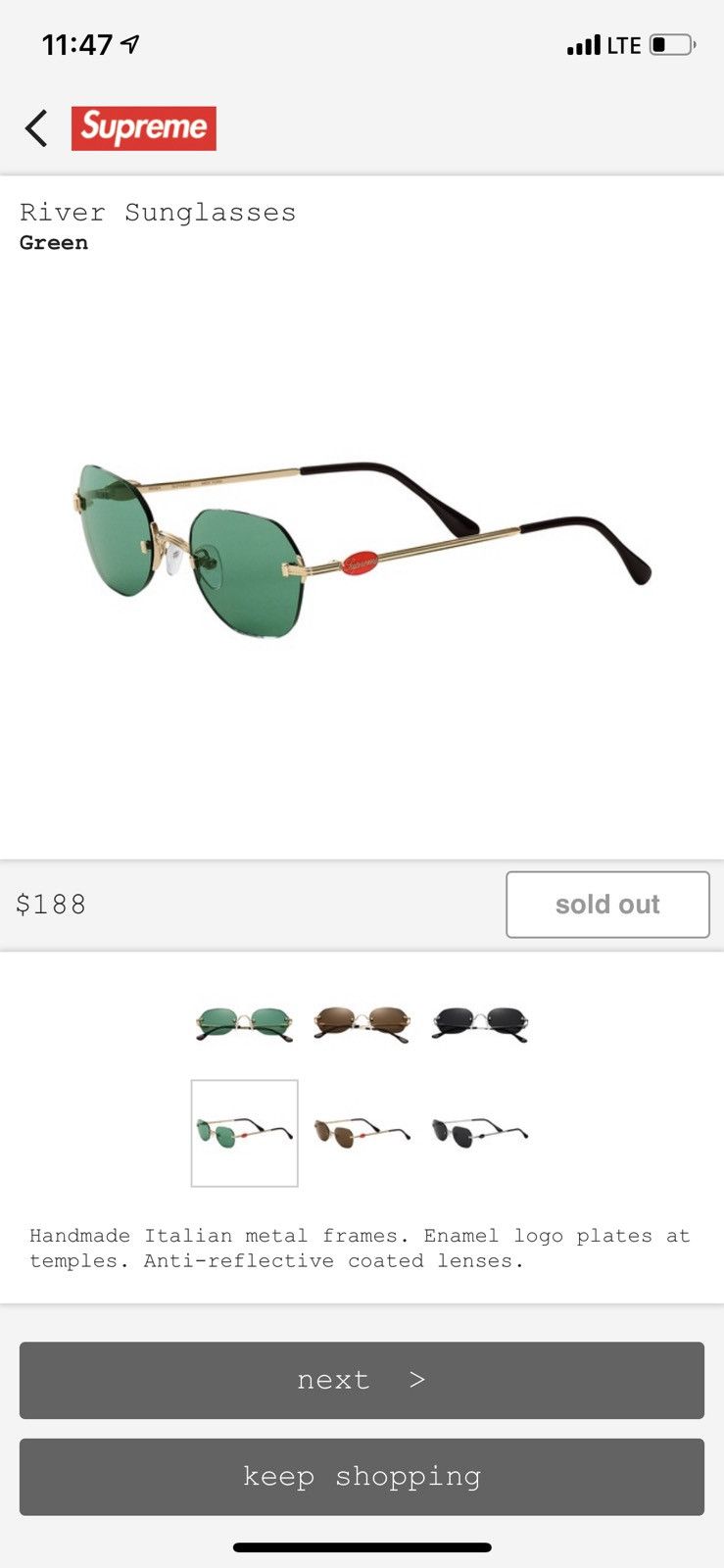View the brown front-view sunglasses thumbnail

(362, 1024)
